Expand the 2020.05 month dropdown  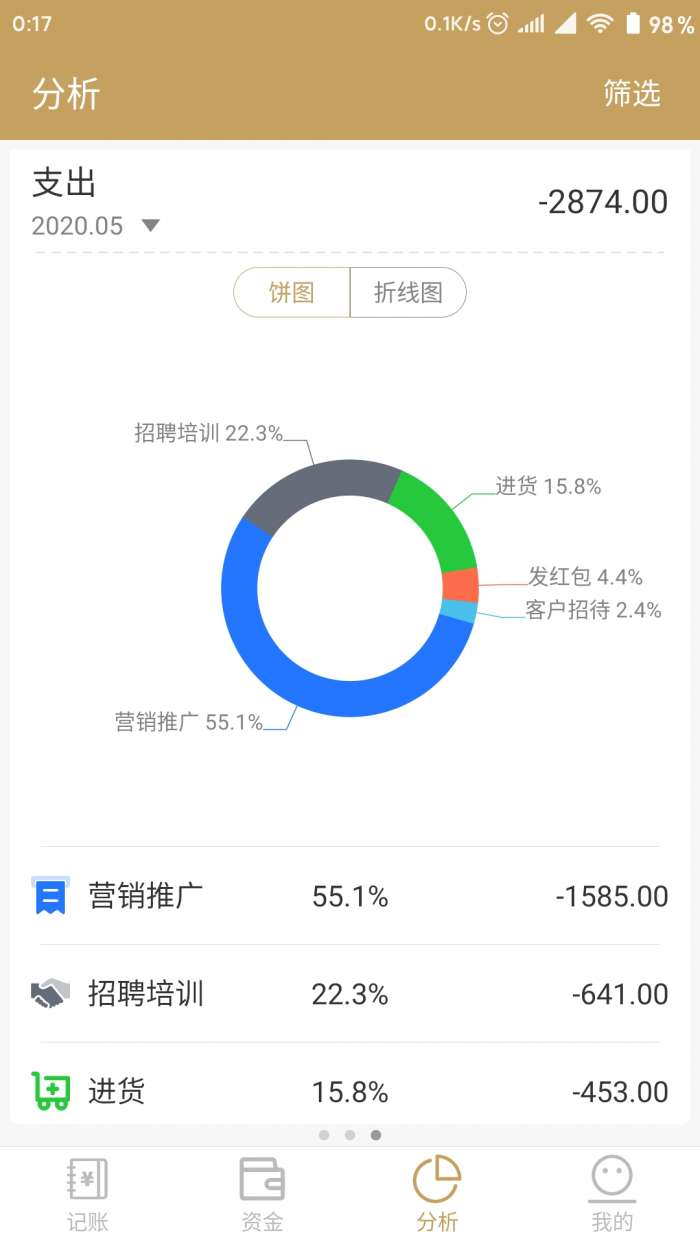pos(96,226)
